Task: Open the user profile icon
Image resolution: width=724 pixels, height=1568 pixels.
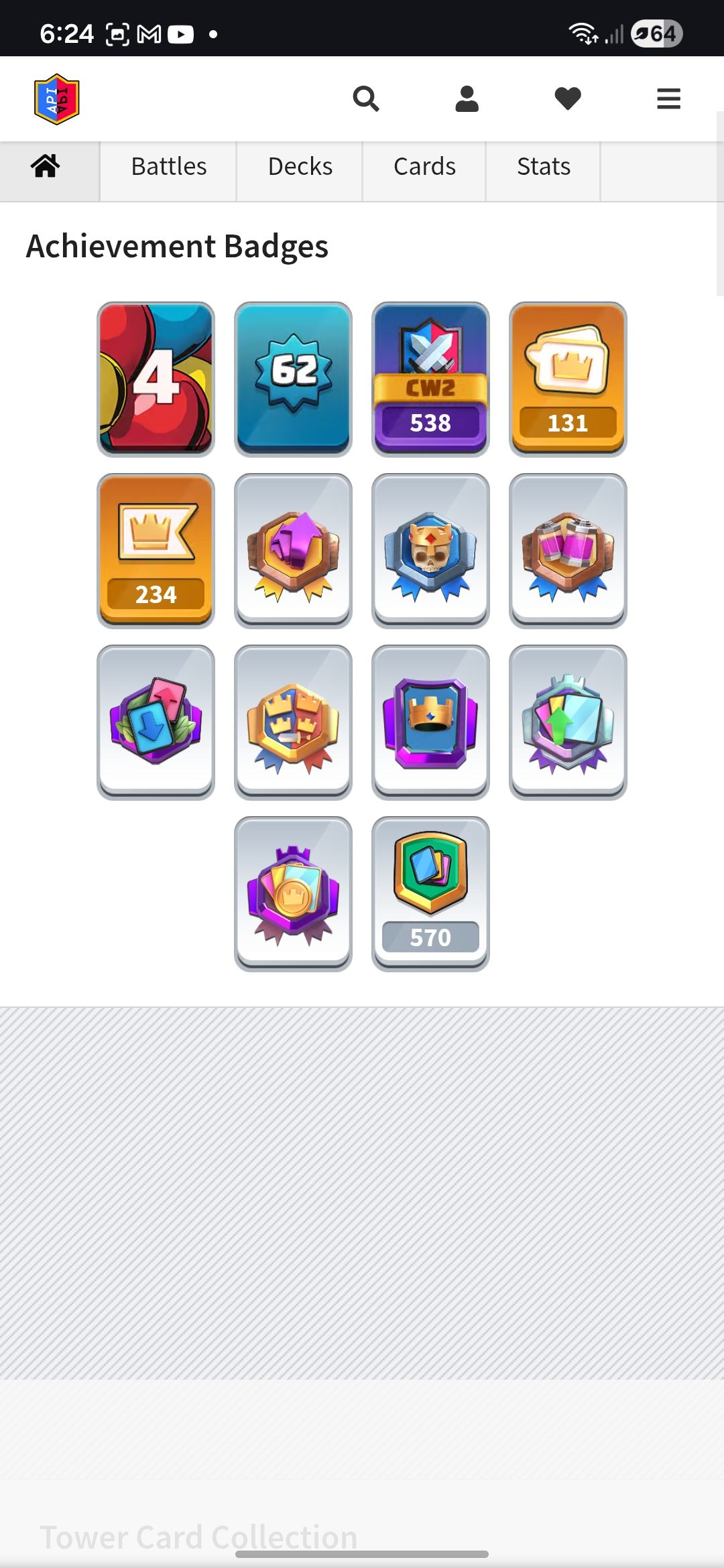Action: point(467,99)
